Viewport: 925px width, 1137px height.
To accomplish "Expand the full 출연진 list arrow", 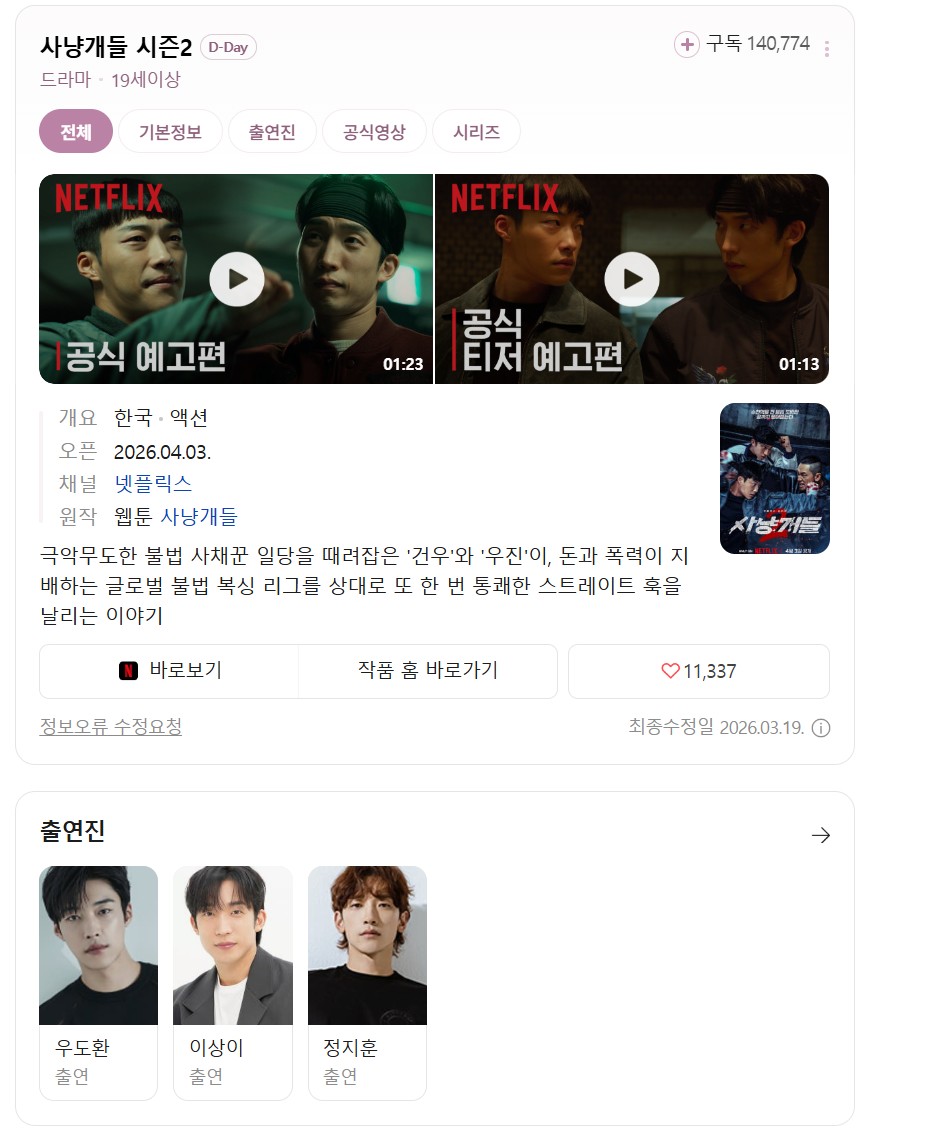I will pyautogui.click(x=821, y=835).
